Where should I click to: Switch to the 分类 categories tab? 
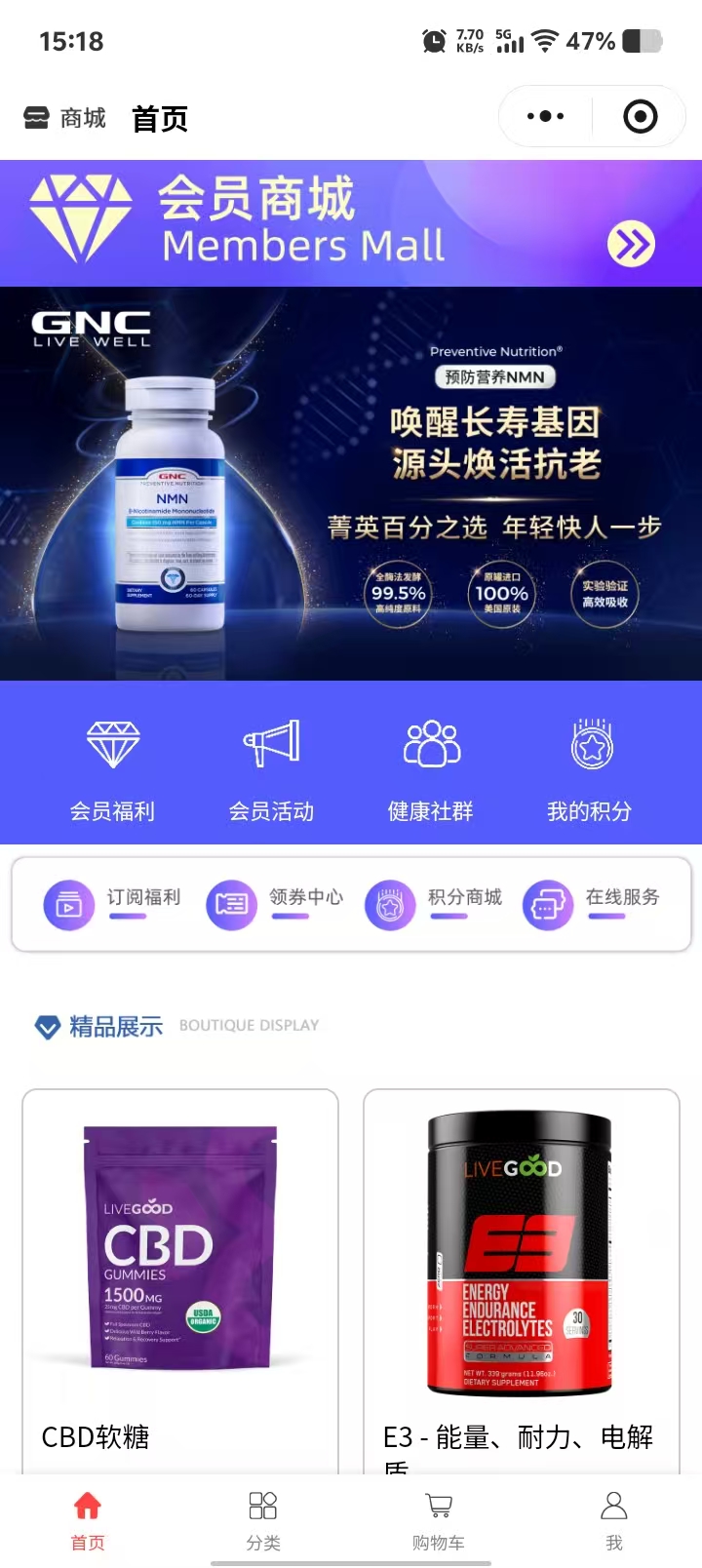pyautogui.click(x=263, y=1519)
